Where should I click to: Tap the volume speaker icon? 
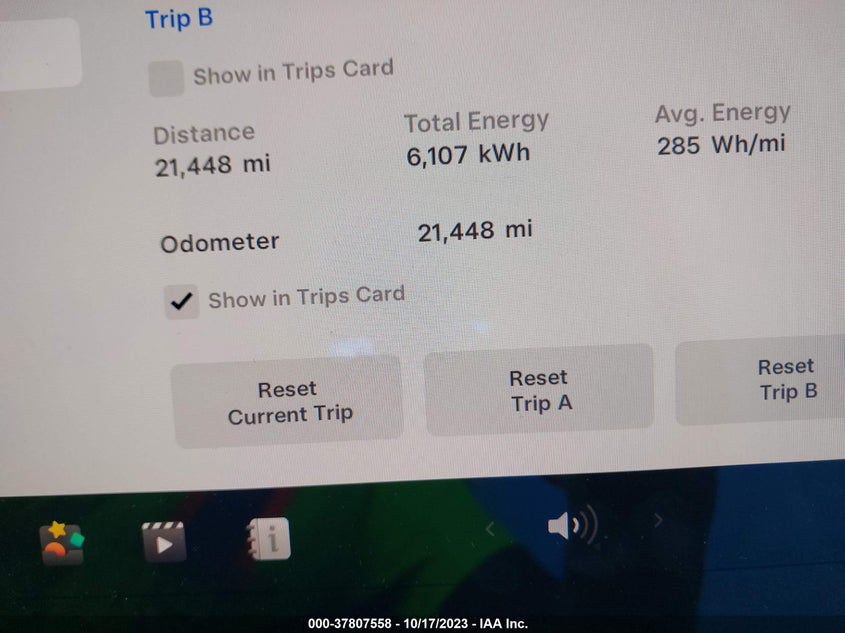click(x=571, y=525)
